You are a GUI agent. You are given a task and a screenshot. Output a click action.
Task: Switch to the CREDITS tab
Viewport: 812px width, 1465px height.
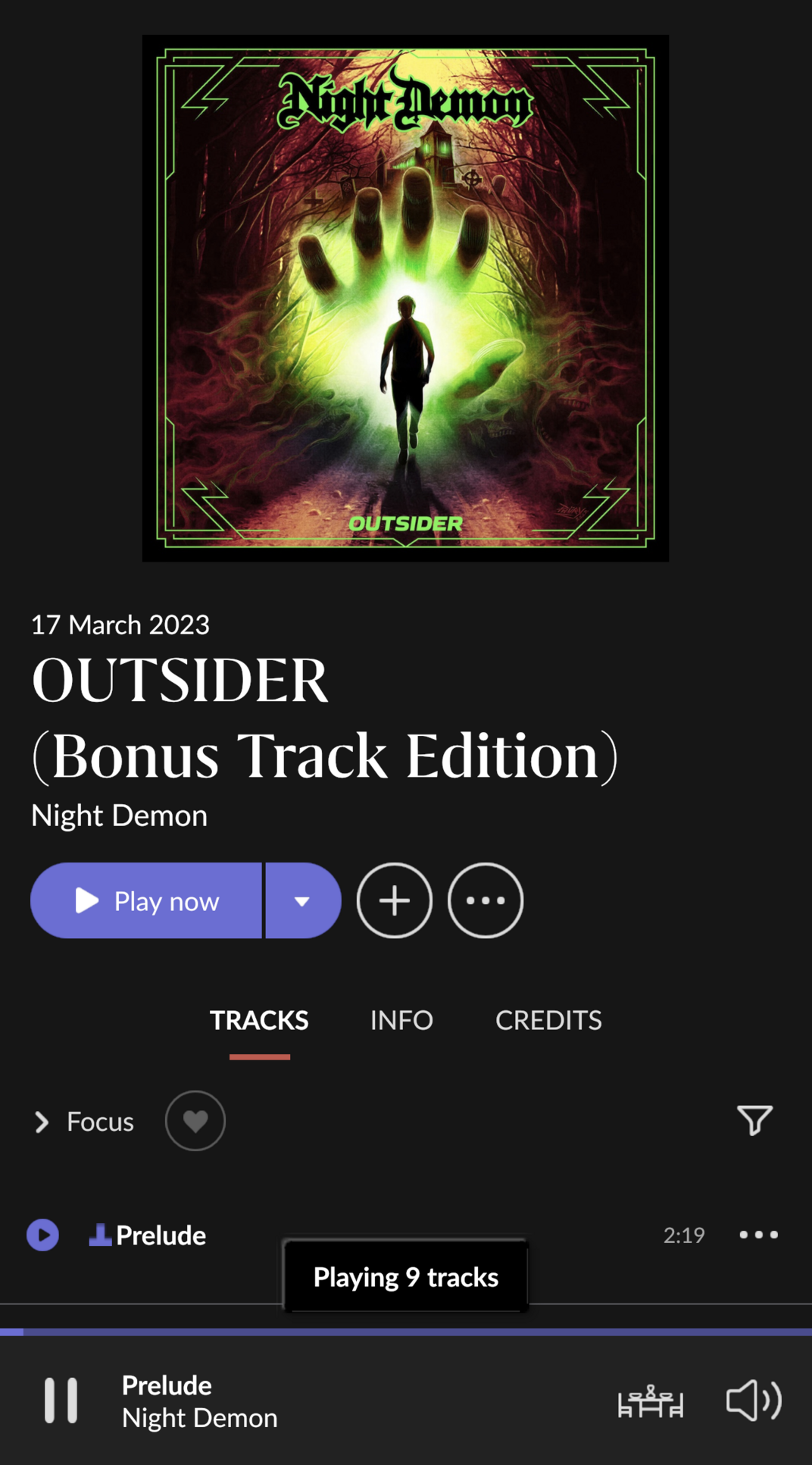[548, 1020]
